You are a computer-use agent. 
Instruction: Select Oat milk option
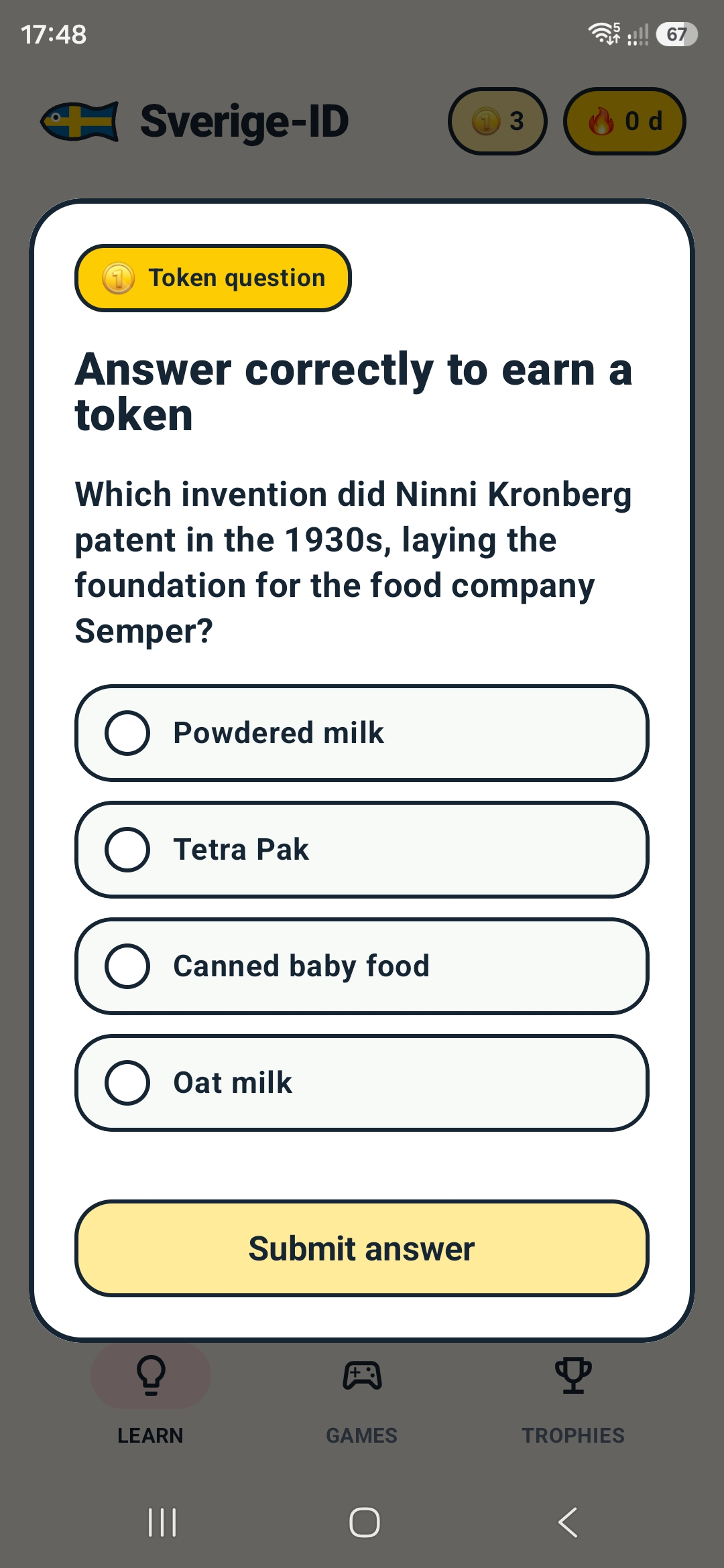tap(362, 1083)
